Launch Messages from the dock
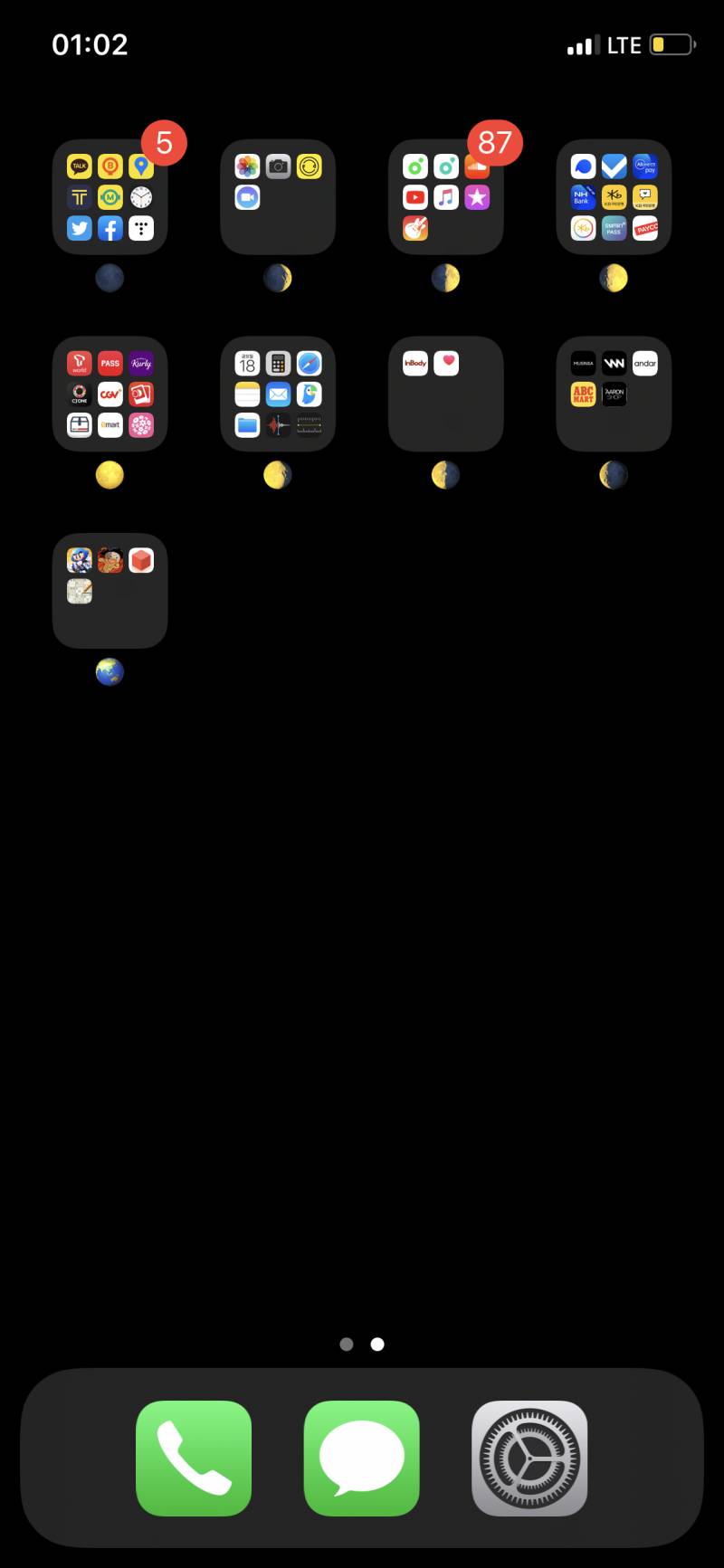Image resolution: width=724 pixels, height=1568 pixels. tap(361, 1458)
